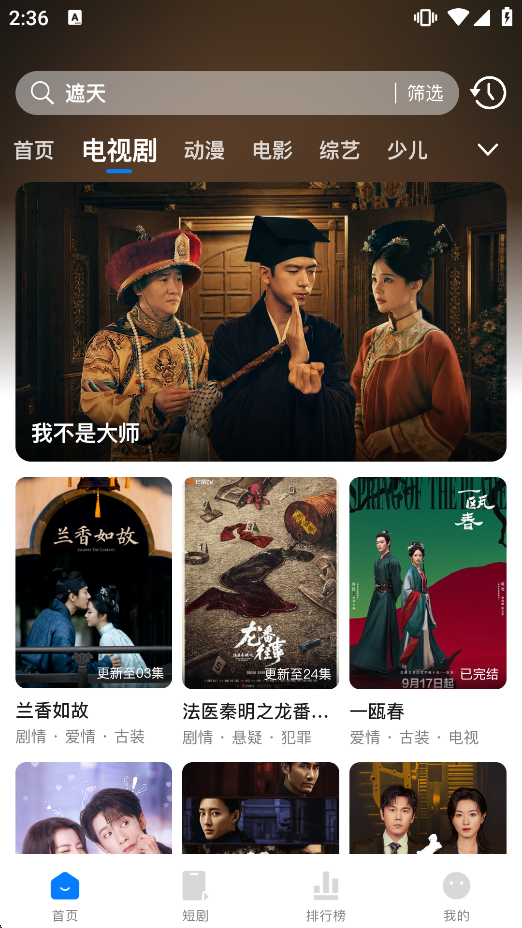Image resolution: width=522 pixels, height=928 pixels.
Task: Switch to the 动漫 tab
Action: point(204,150)
